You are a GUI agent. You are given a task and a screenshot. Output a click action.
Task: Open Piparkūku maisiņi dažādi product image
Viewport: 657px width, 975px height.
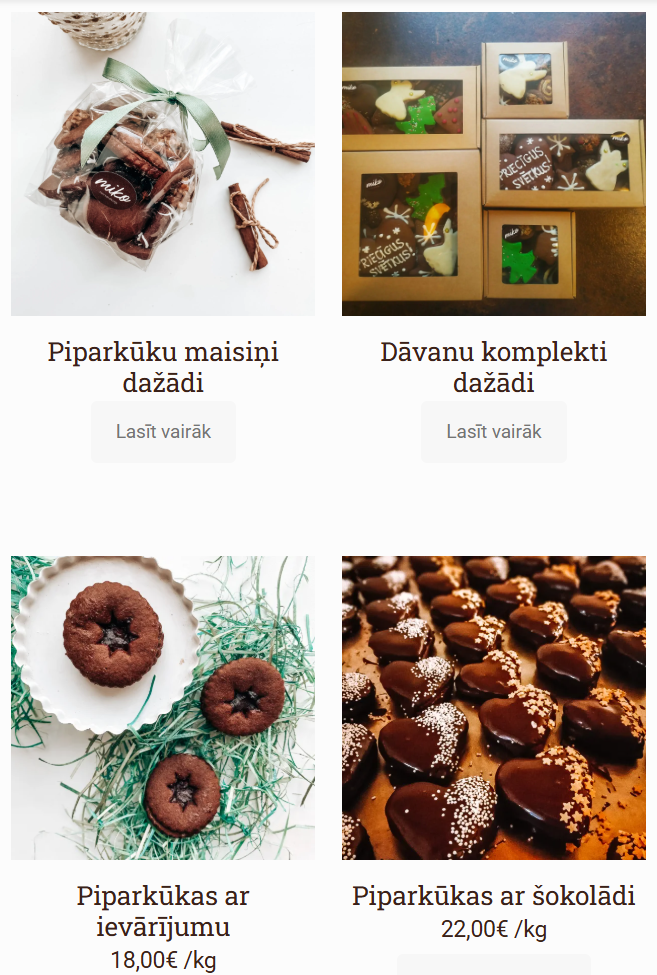coord(163,164)
